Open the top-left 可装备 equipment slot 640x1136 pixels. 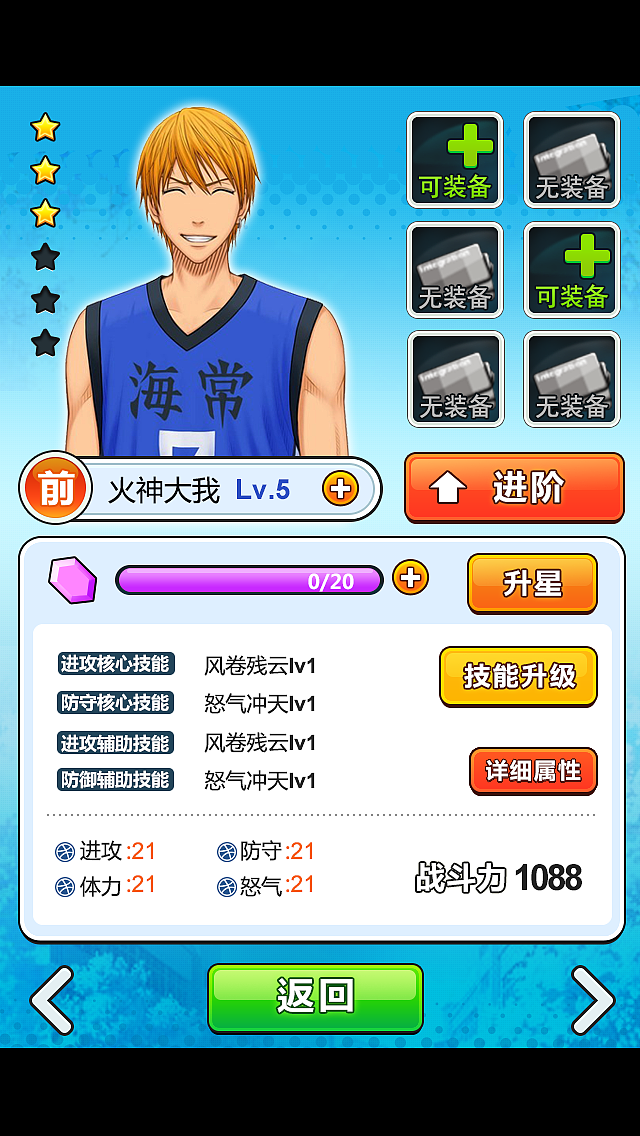click(x=455, y=160)
